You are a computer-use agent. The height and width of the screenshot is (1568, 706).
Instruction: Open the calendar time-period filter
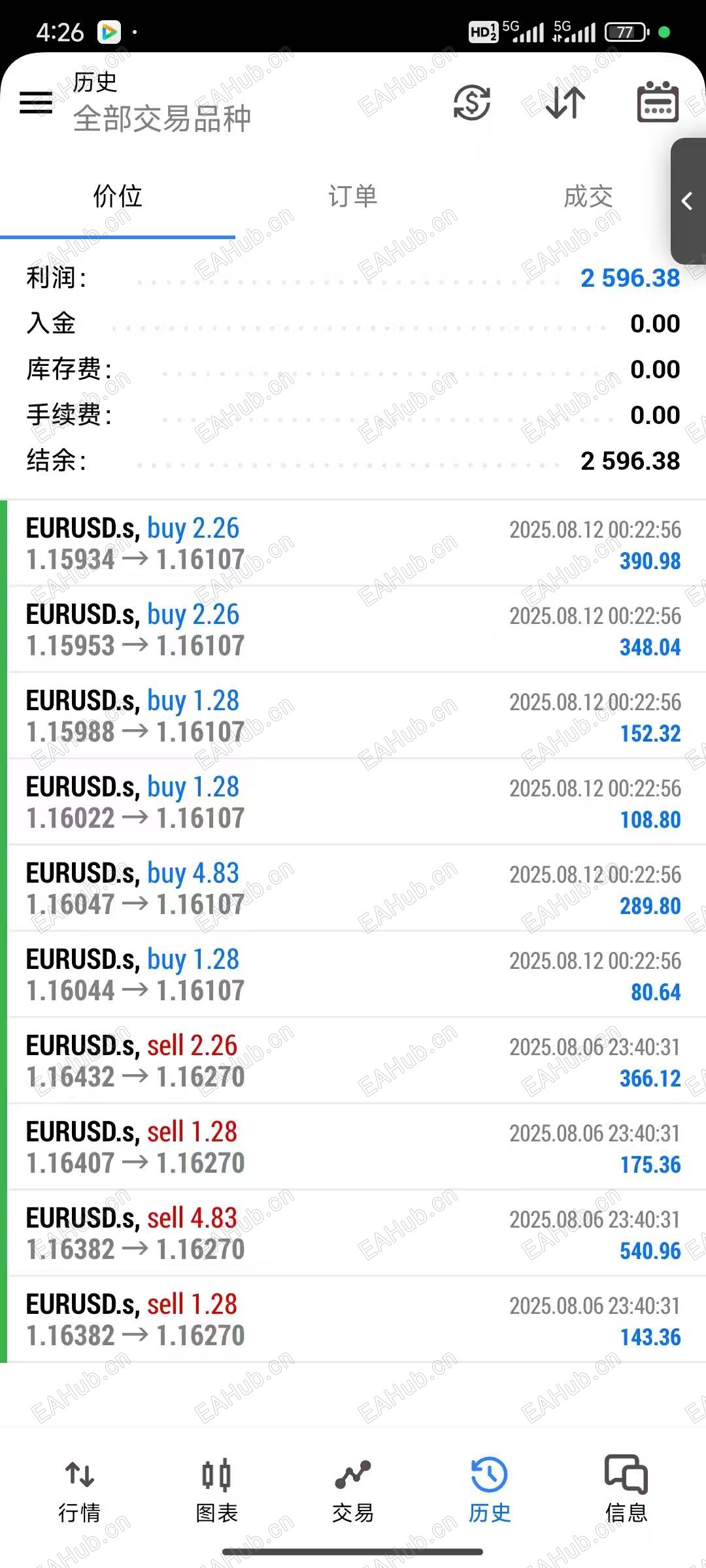click(x=656, y=103)
